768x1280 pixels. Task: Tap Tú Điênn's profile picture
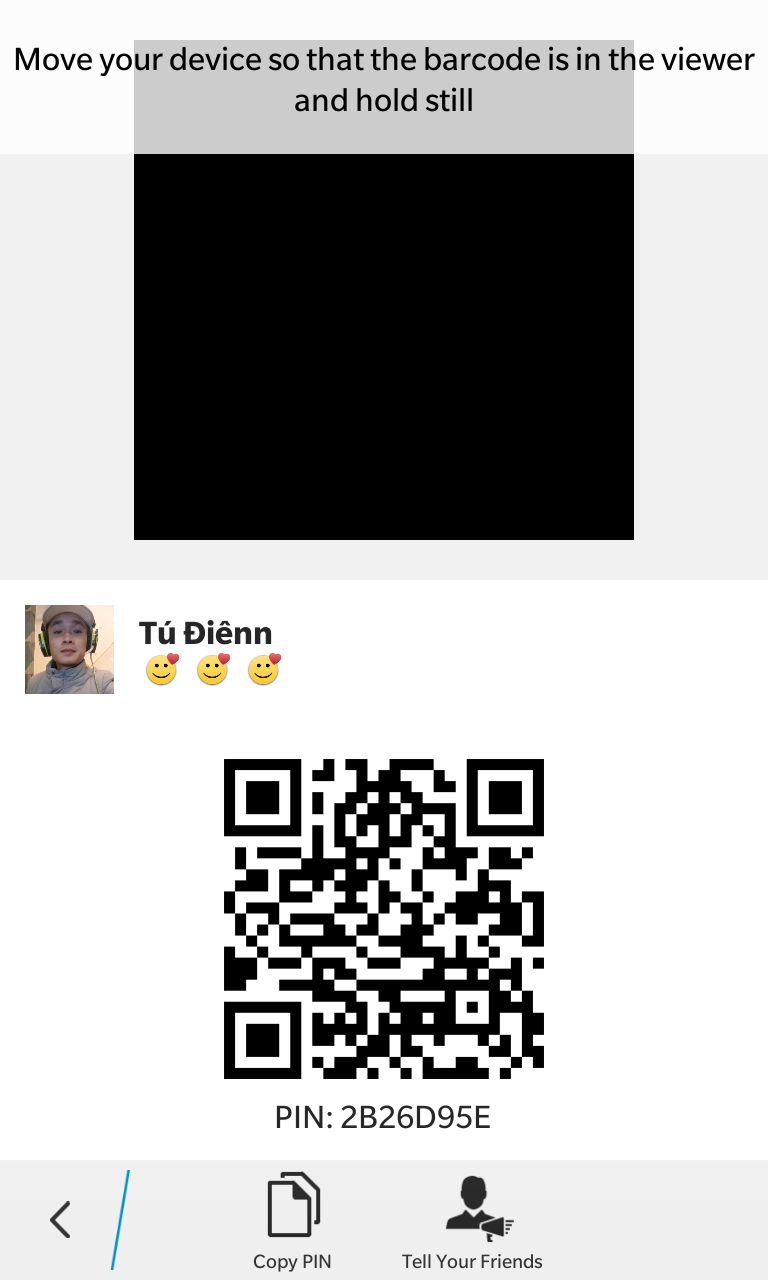[x=69, y=649]
